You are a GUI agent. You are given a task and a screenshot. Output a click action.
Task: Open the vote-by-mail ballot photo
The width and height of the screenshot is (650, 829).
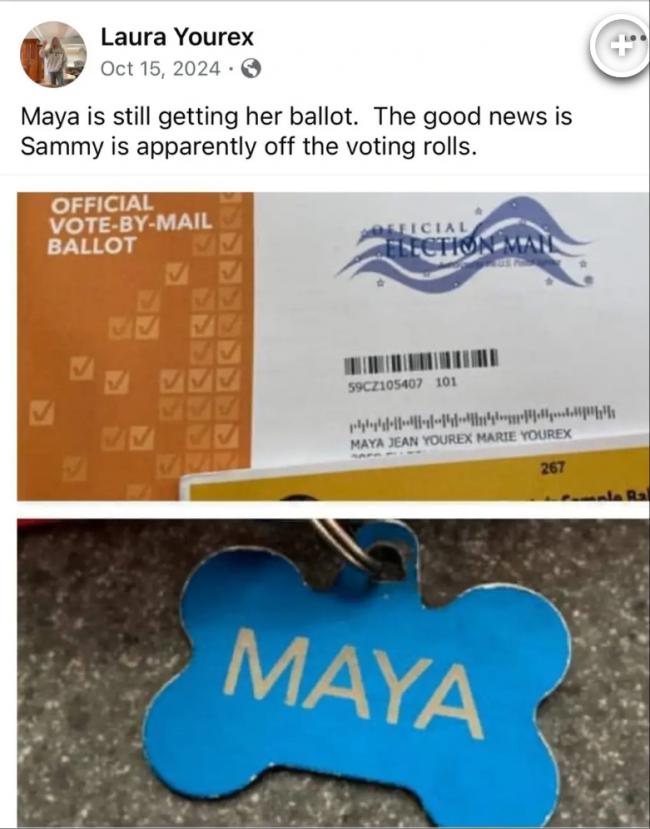[x=332, y=345]
